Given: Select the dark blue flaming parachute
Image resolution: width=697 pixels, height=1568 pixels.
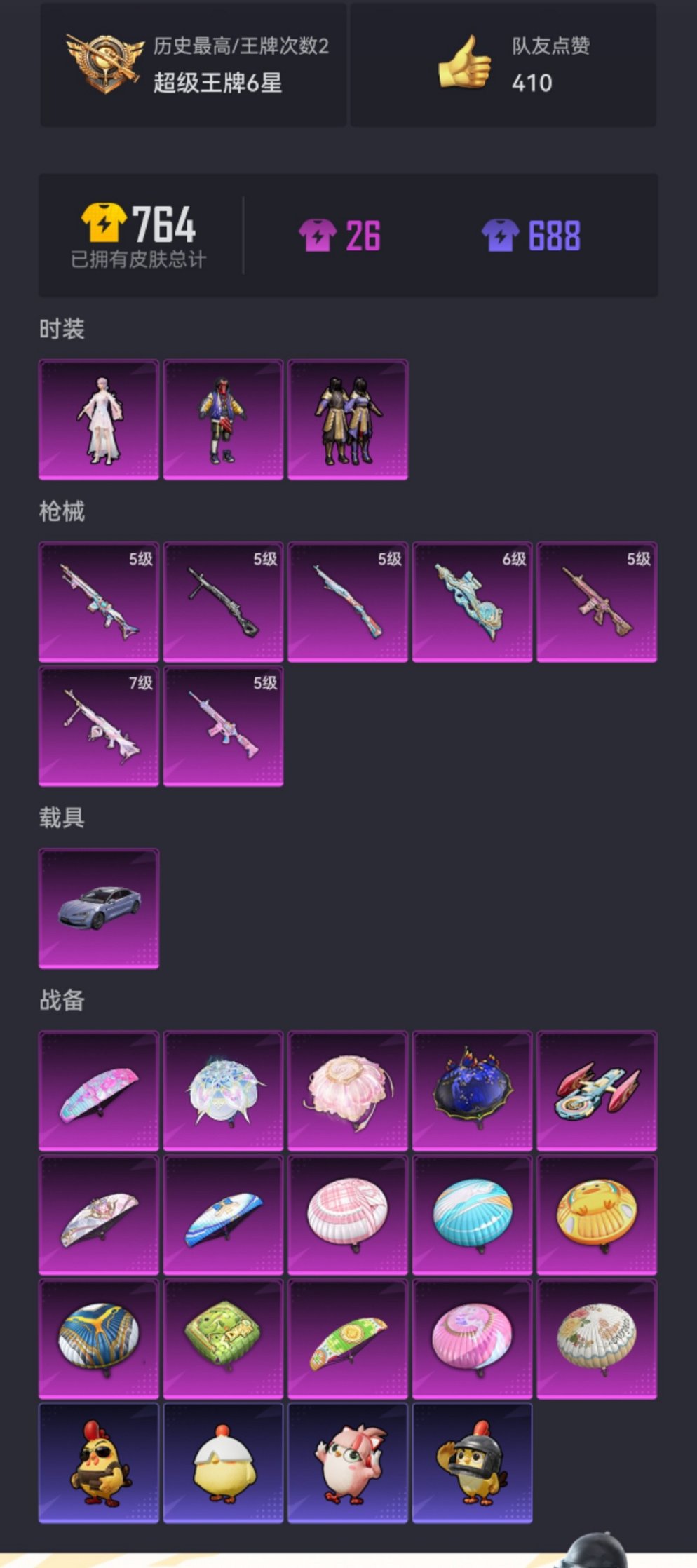Looking at the screenshot, I should 472,1090.
